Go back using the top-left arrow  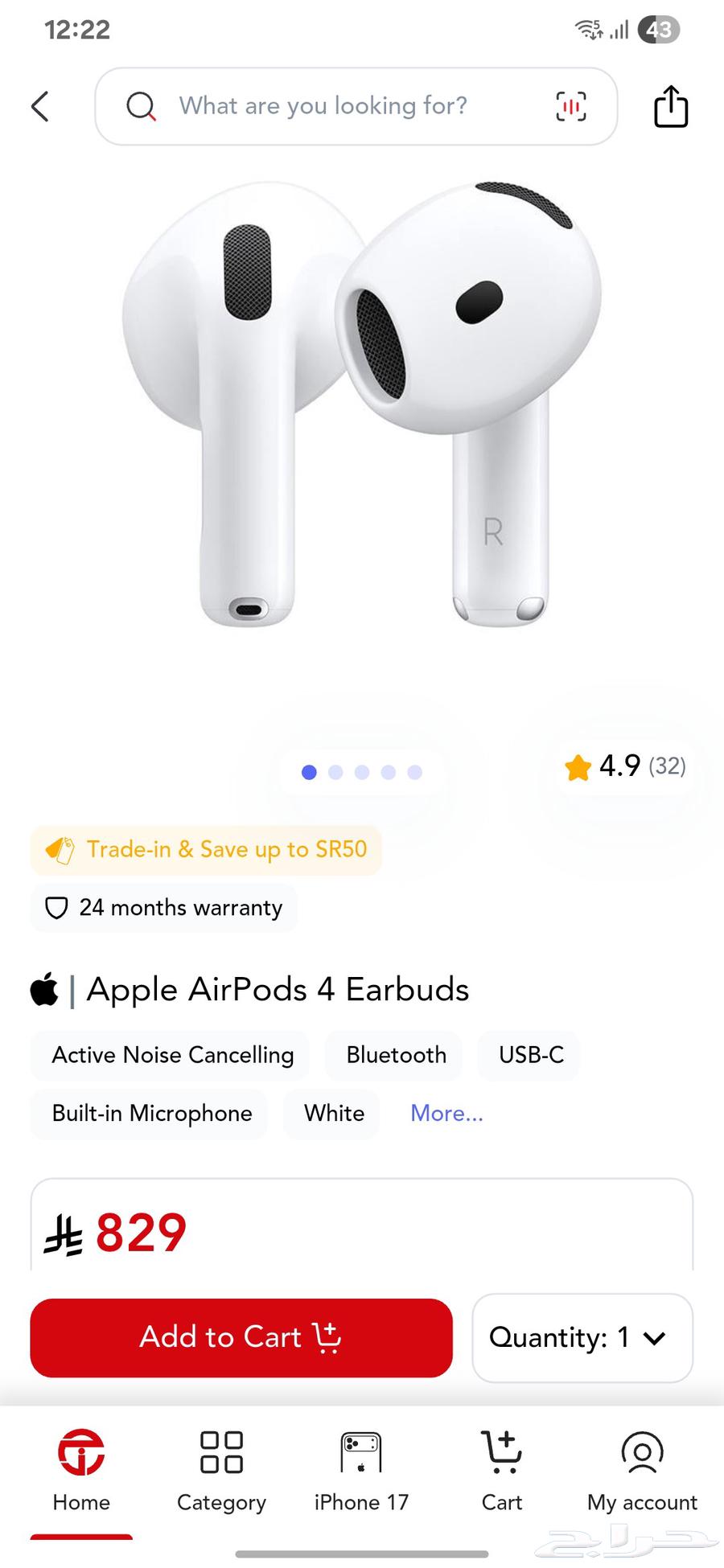click(x=40, y=106)
